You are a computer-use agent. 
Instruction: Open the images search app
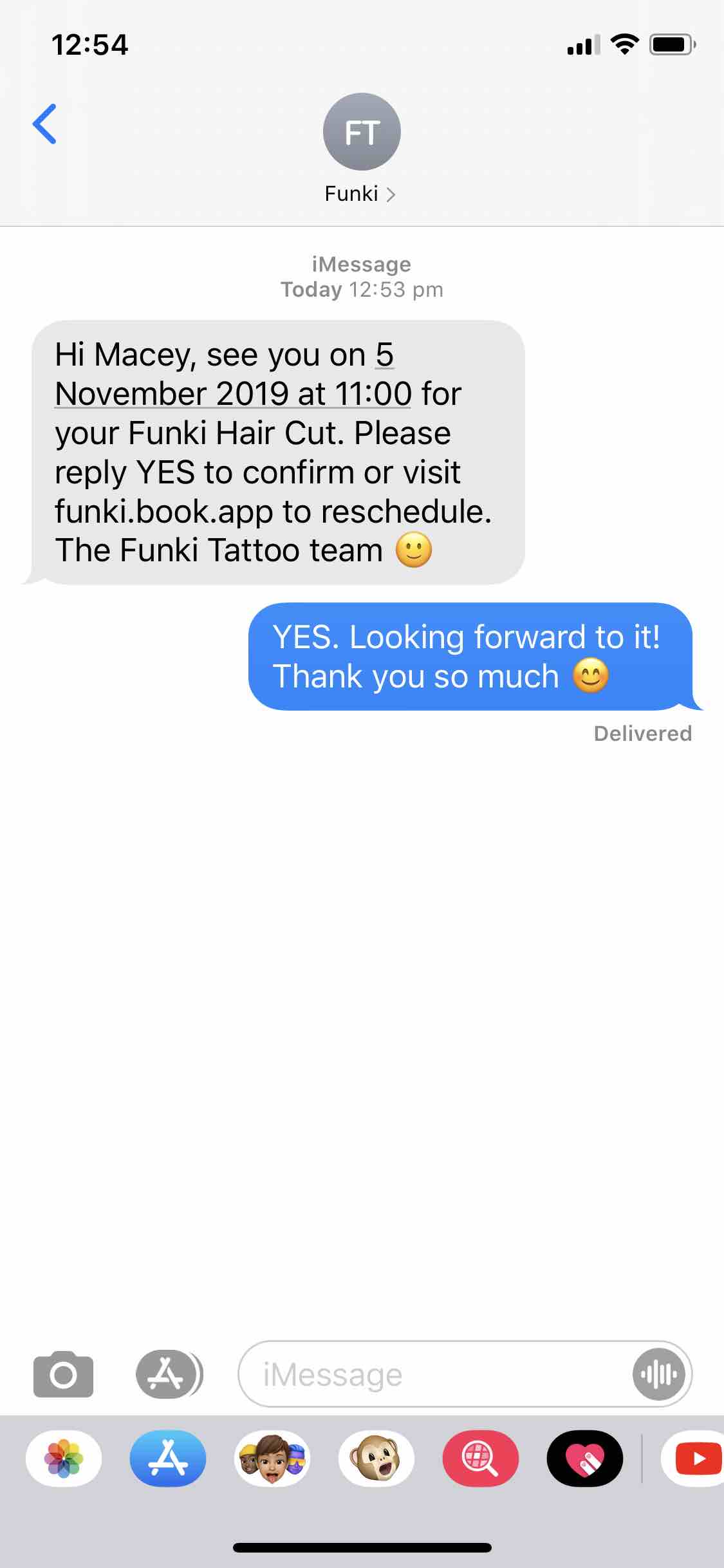tap(480, 1459)
